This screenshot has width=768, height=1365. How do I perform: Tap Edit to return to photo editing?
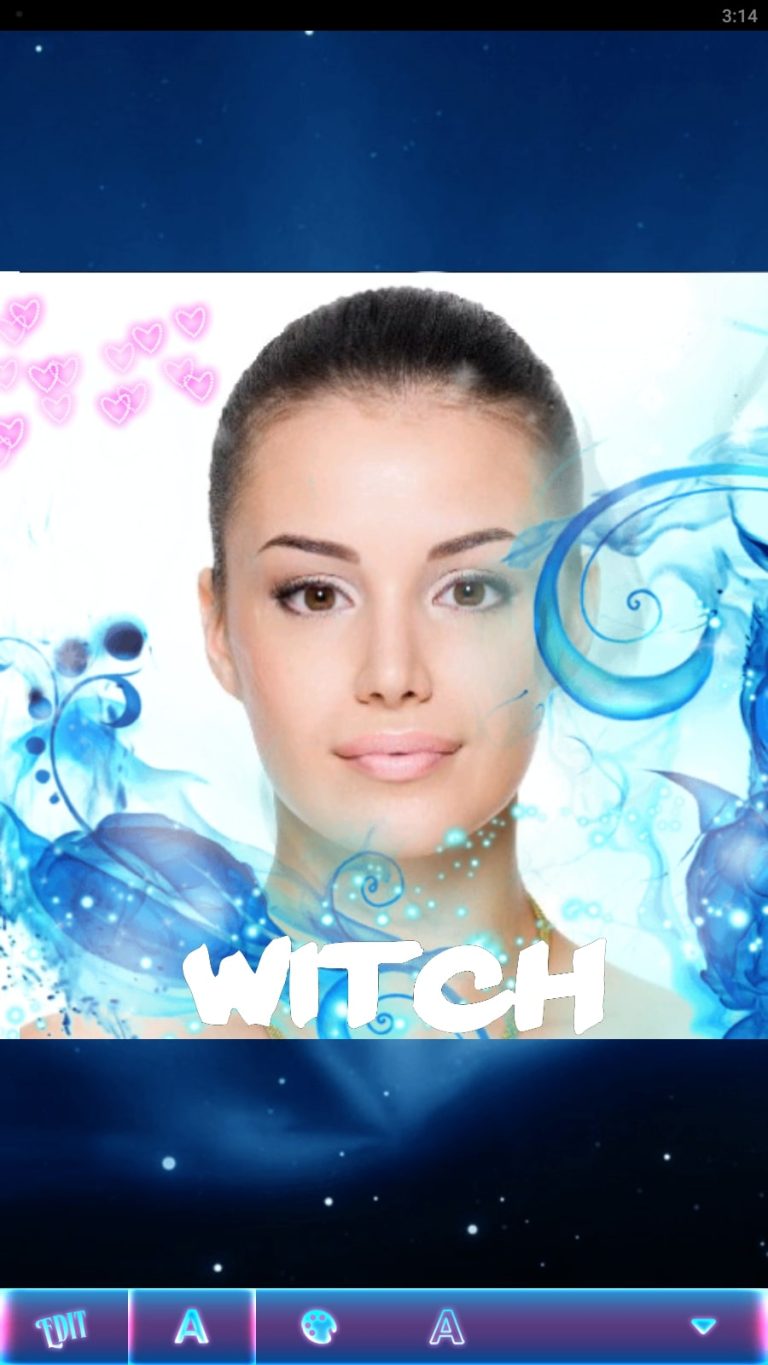[x=63, y=1327]
